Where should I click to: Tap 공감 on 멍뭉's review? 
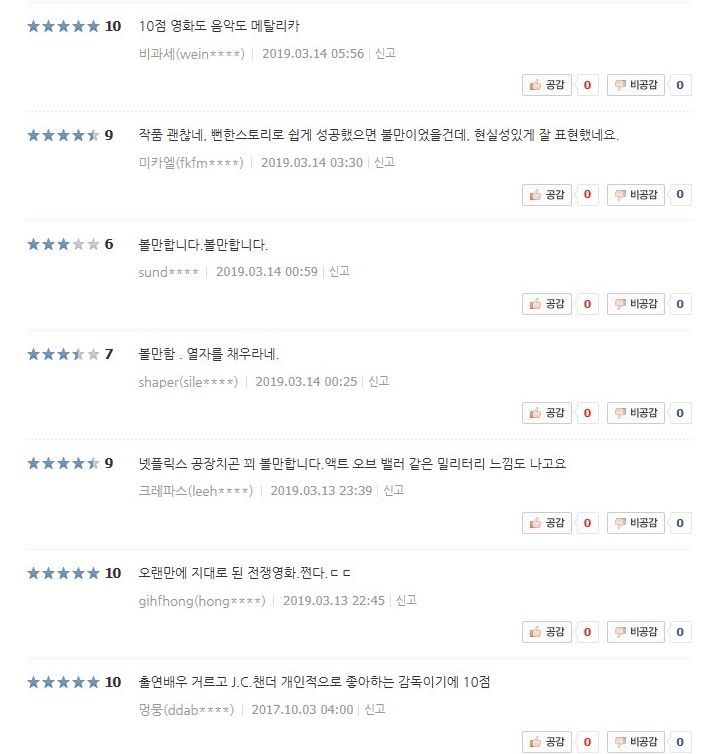click(x=547, y=741)
